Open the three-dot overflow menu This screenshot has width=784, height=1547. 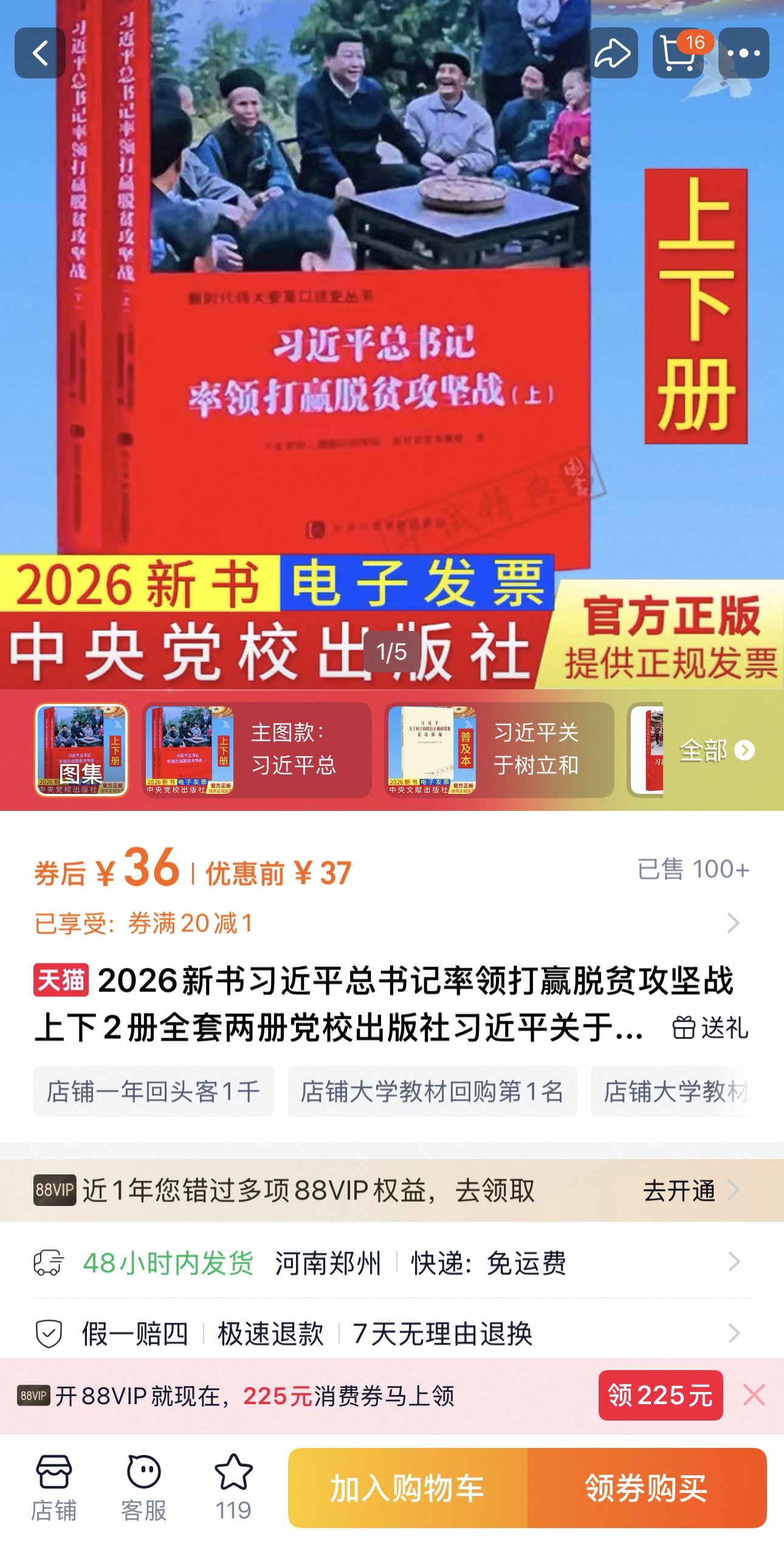pos(743,53)
